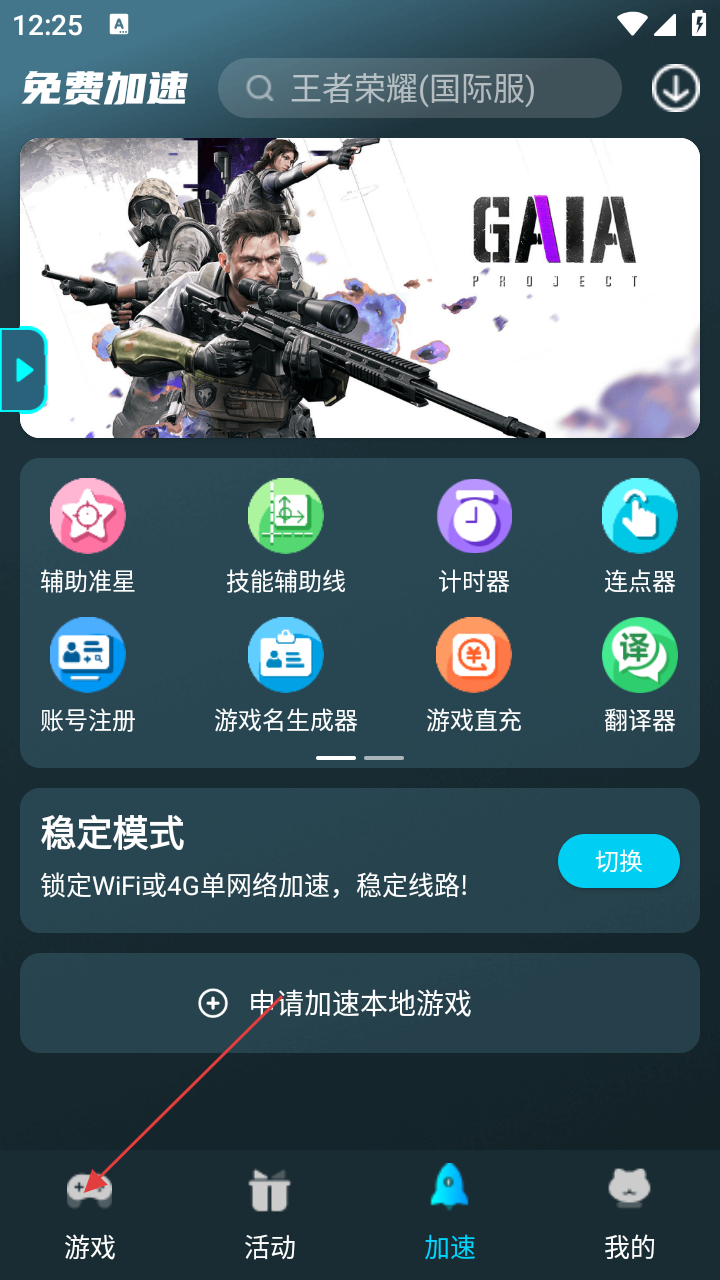Viewport: 720px width, 1280px height.
Task: Open 账号注册 account registration
Action: (88, 655)
